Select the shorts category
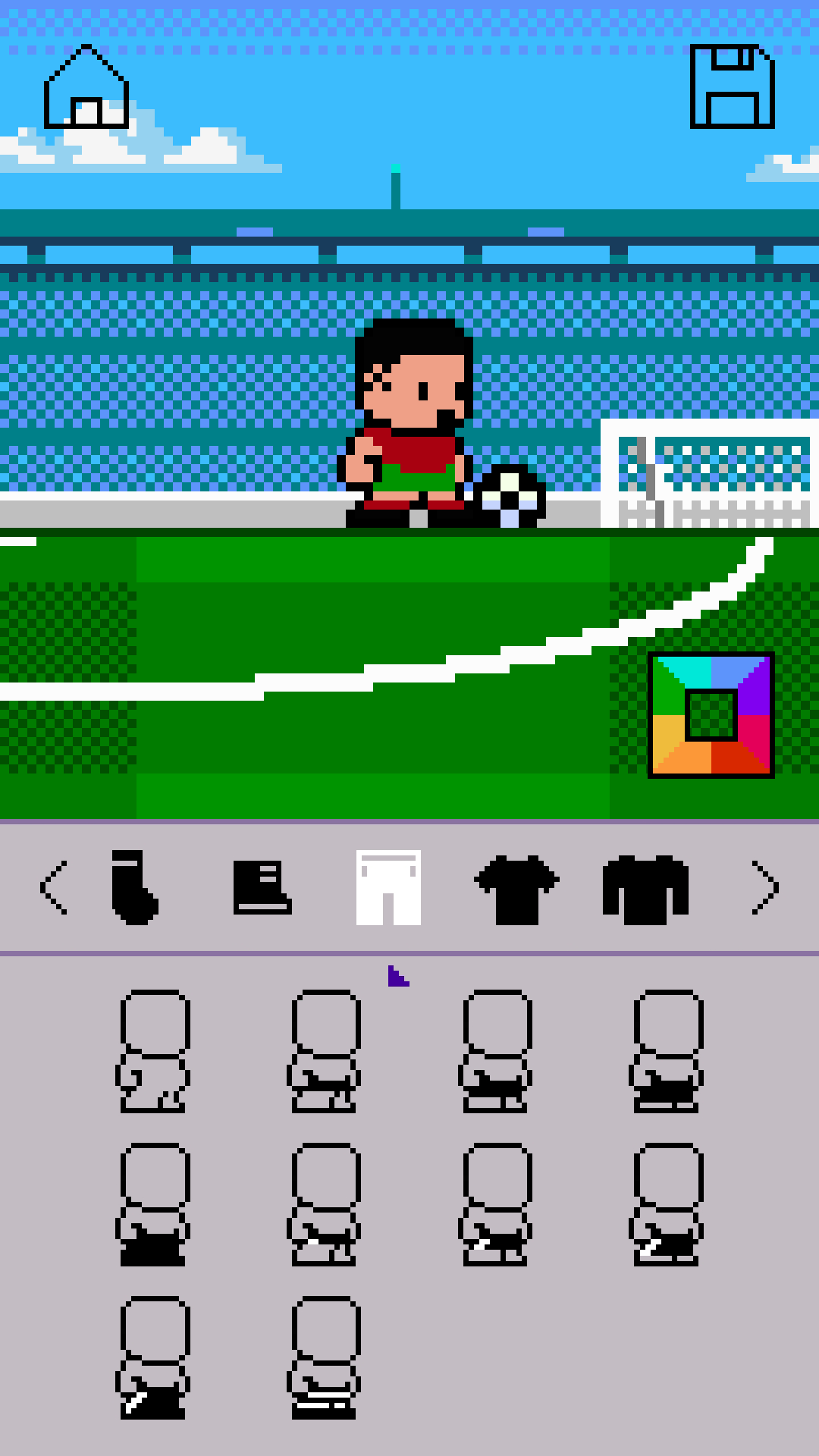This screenshot has height=1456, width=819. pyautogui.click(x=388, y=887)
